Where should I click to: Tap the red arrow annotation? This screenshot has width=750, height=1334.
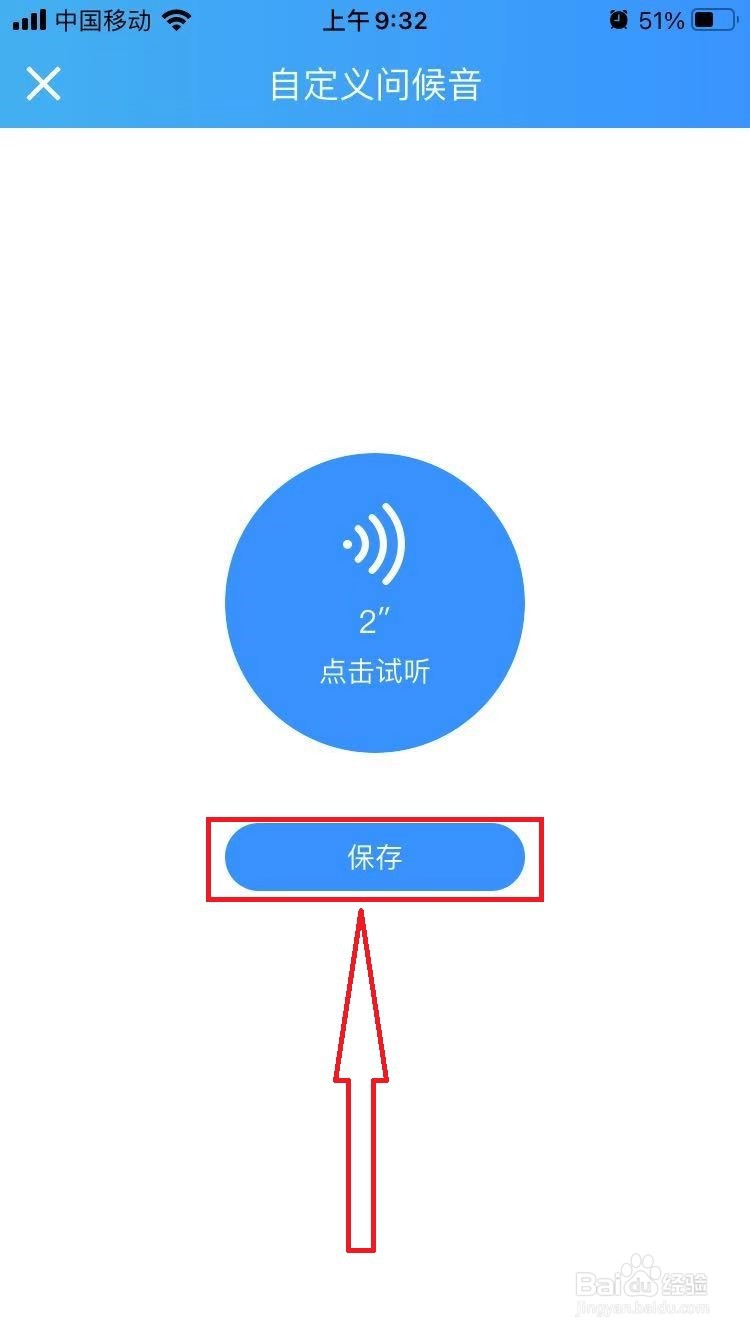coord(360,1080)
